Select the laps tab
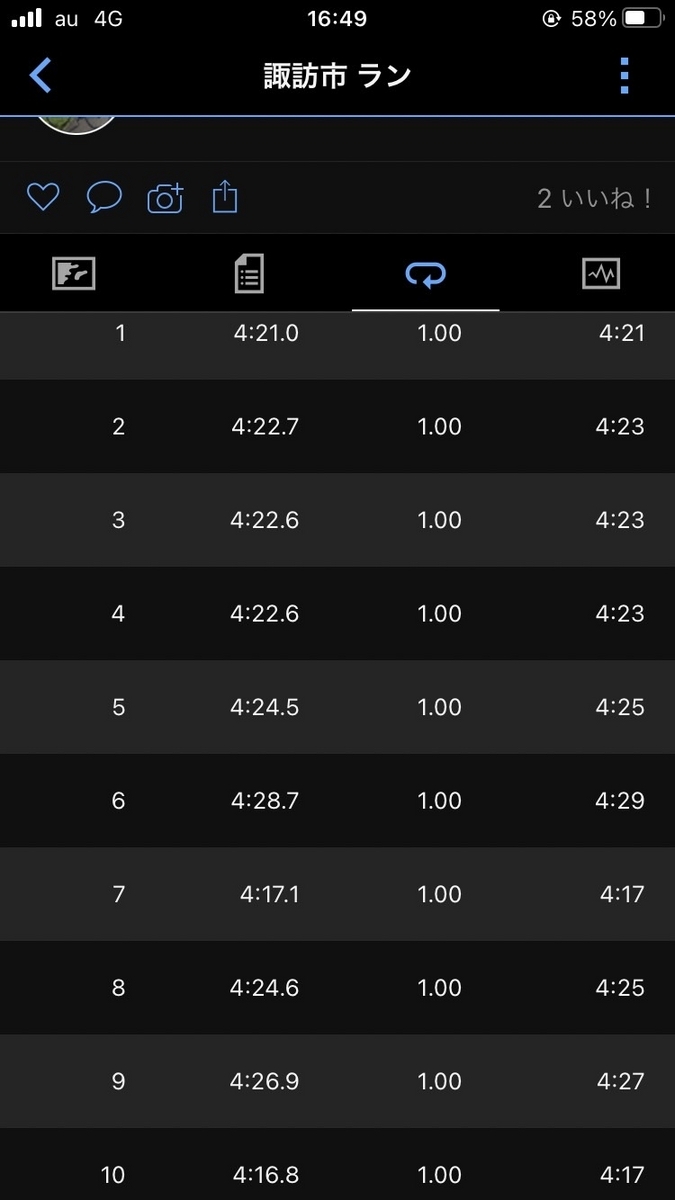 click(x=426, y=274)
